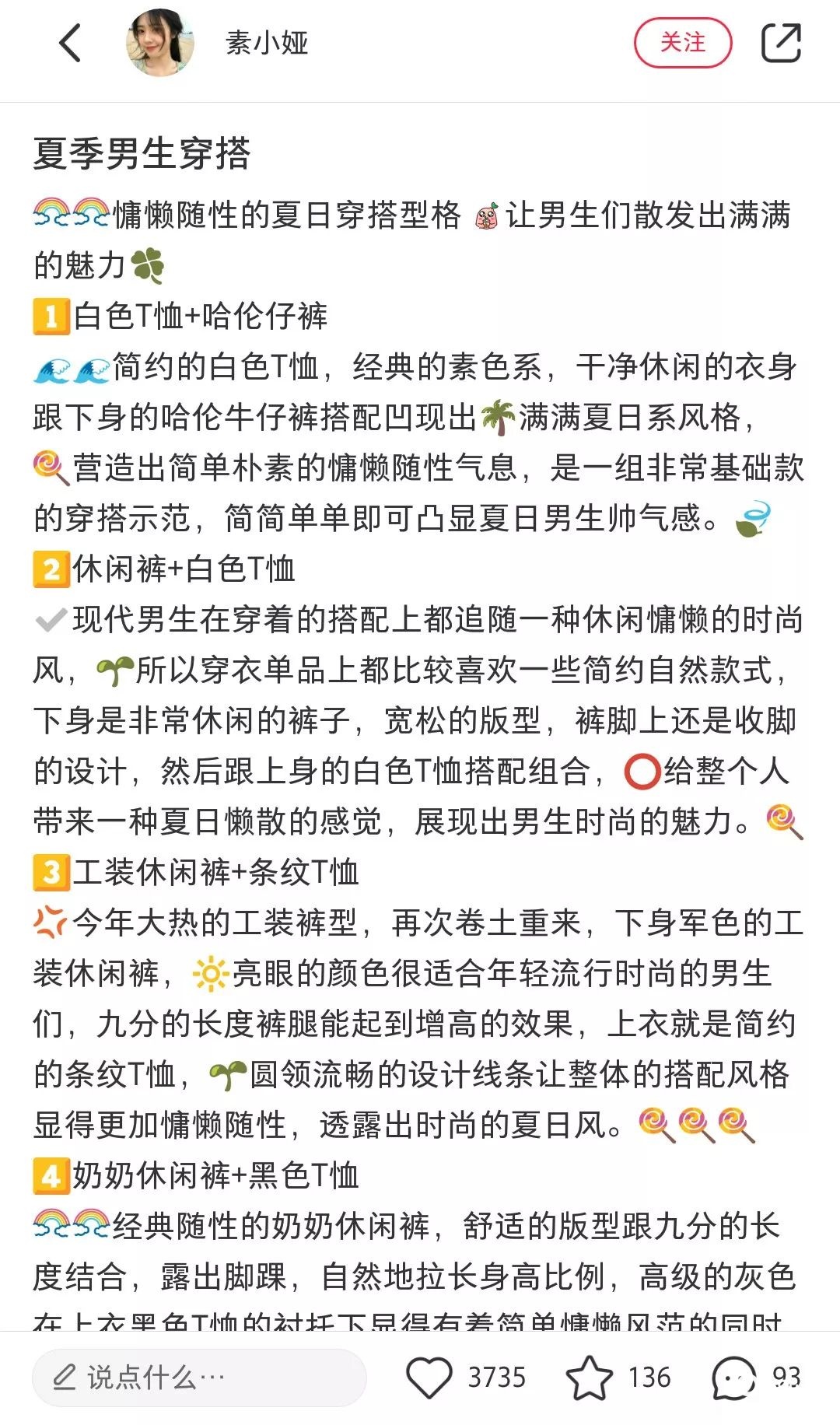The height and width of the screenshot is (1425, 840).
Task: Open 素小娅's profile avatar
Action: coord(159,43)
